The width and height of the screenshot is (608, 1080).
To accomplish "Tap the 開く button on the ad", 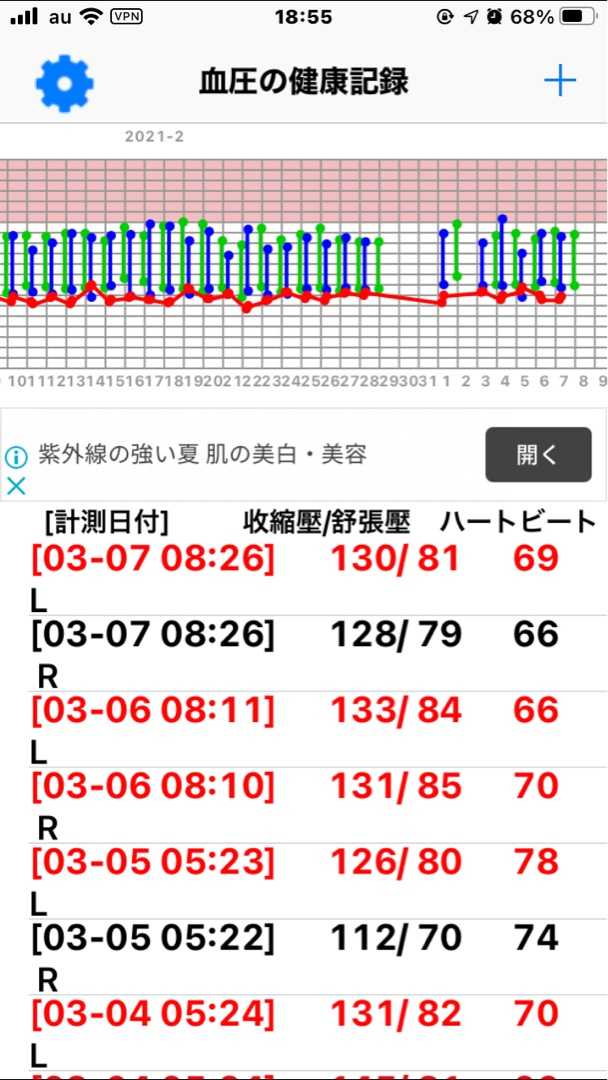I will 538,455.
